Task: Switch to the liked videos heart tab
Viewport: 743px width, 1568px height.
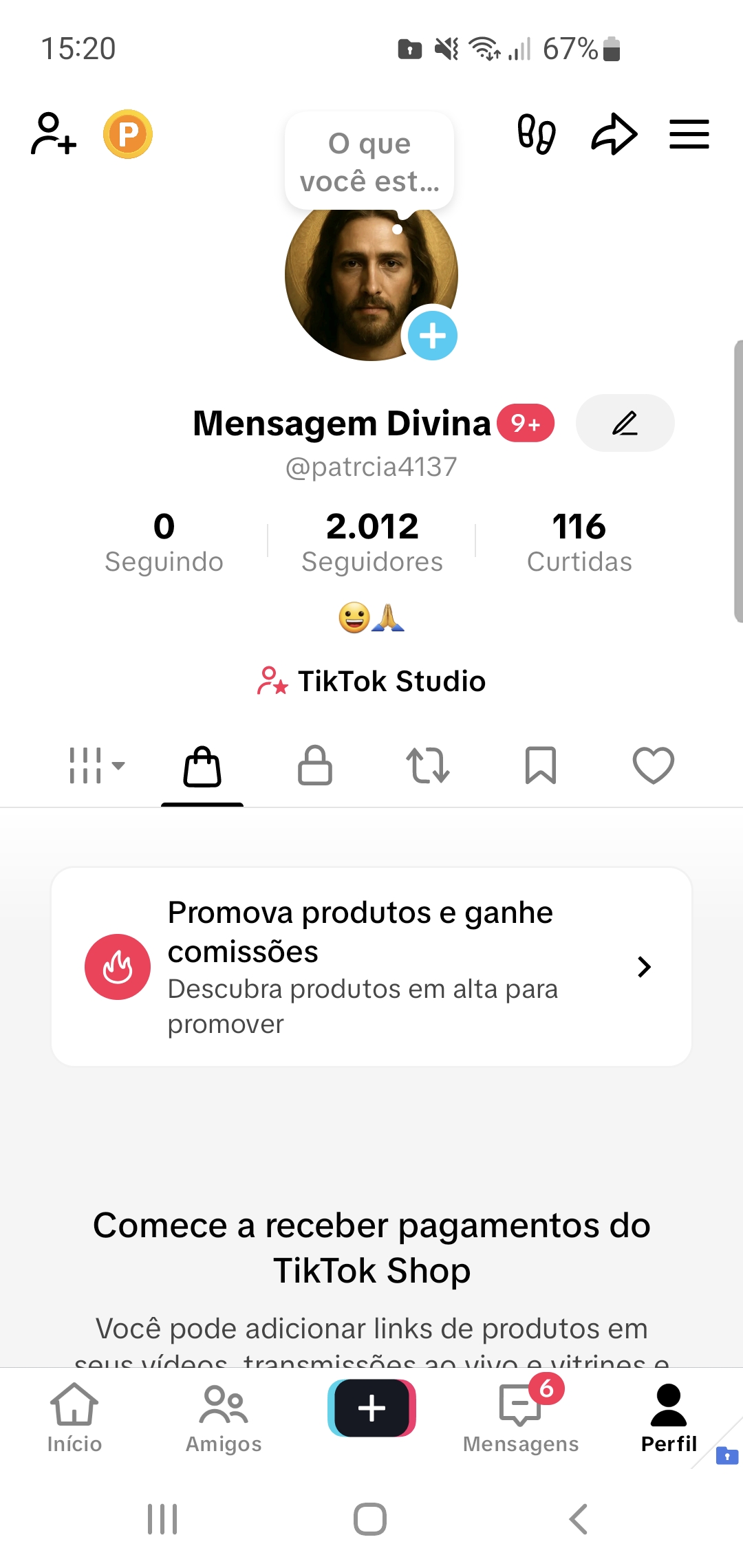Action: tap(654, 765)
